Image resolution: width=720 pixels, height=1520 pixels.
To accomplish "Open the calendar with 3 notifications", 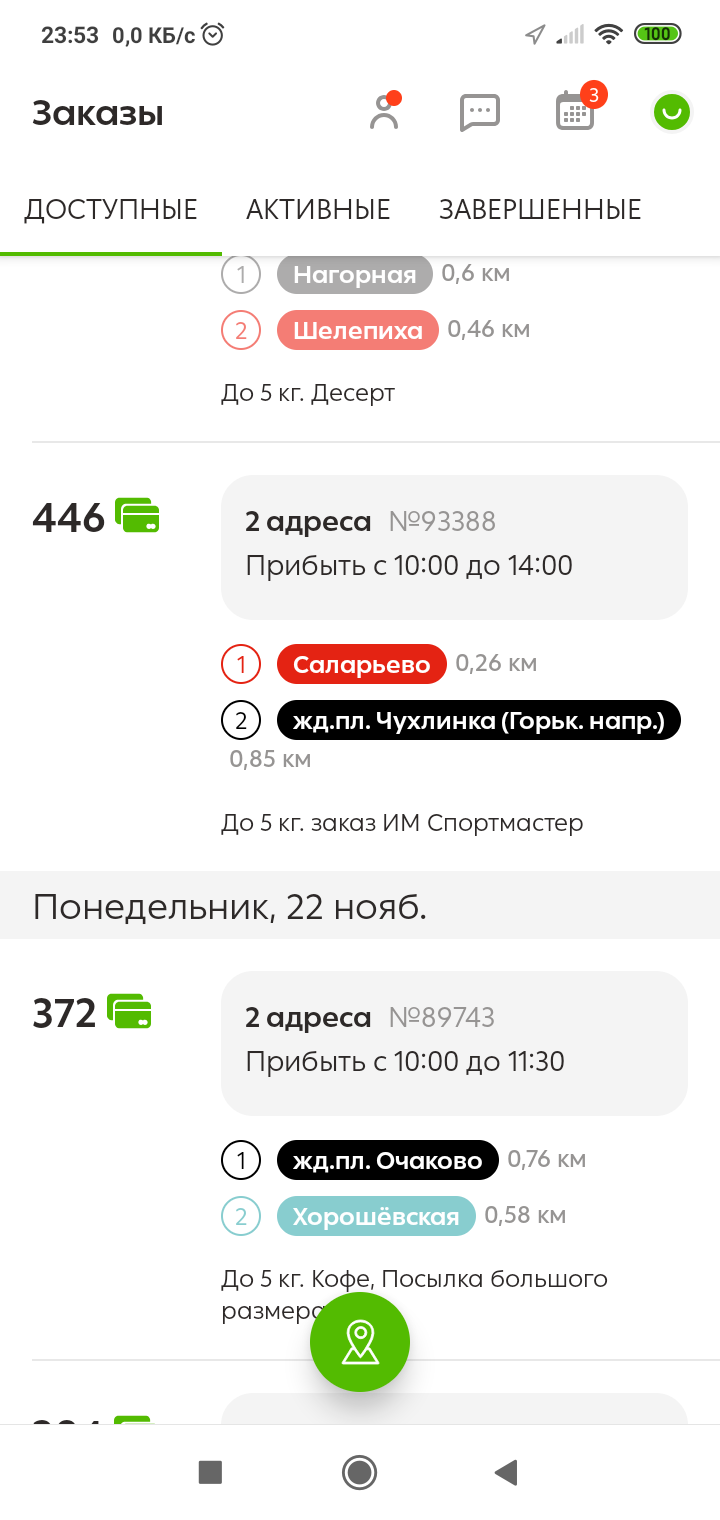I will pyautogui.click(x=575, y=112).
